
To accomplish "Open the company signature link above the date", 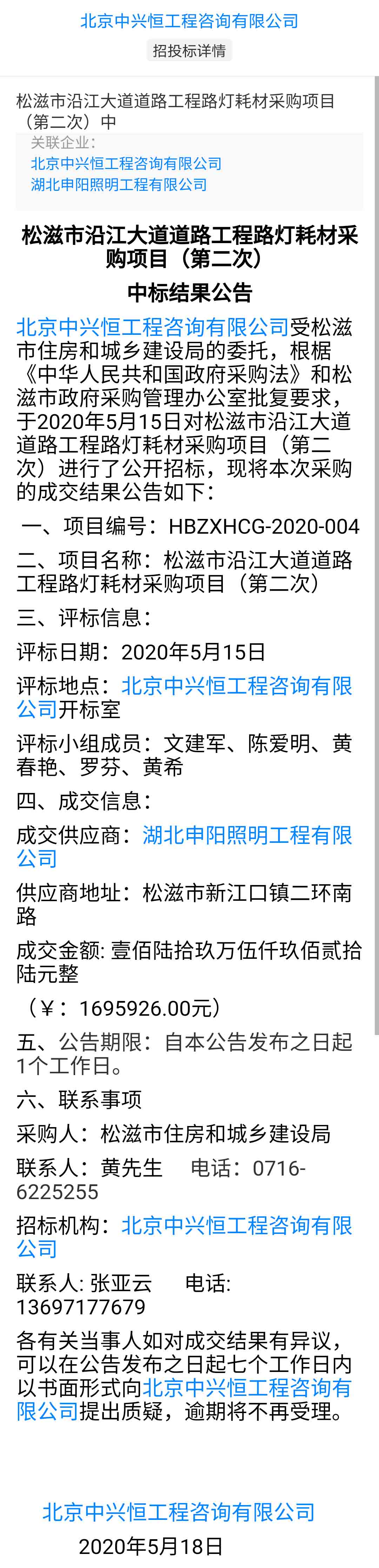I will pos(178,1511).
